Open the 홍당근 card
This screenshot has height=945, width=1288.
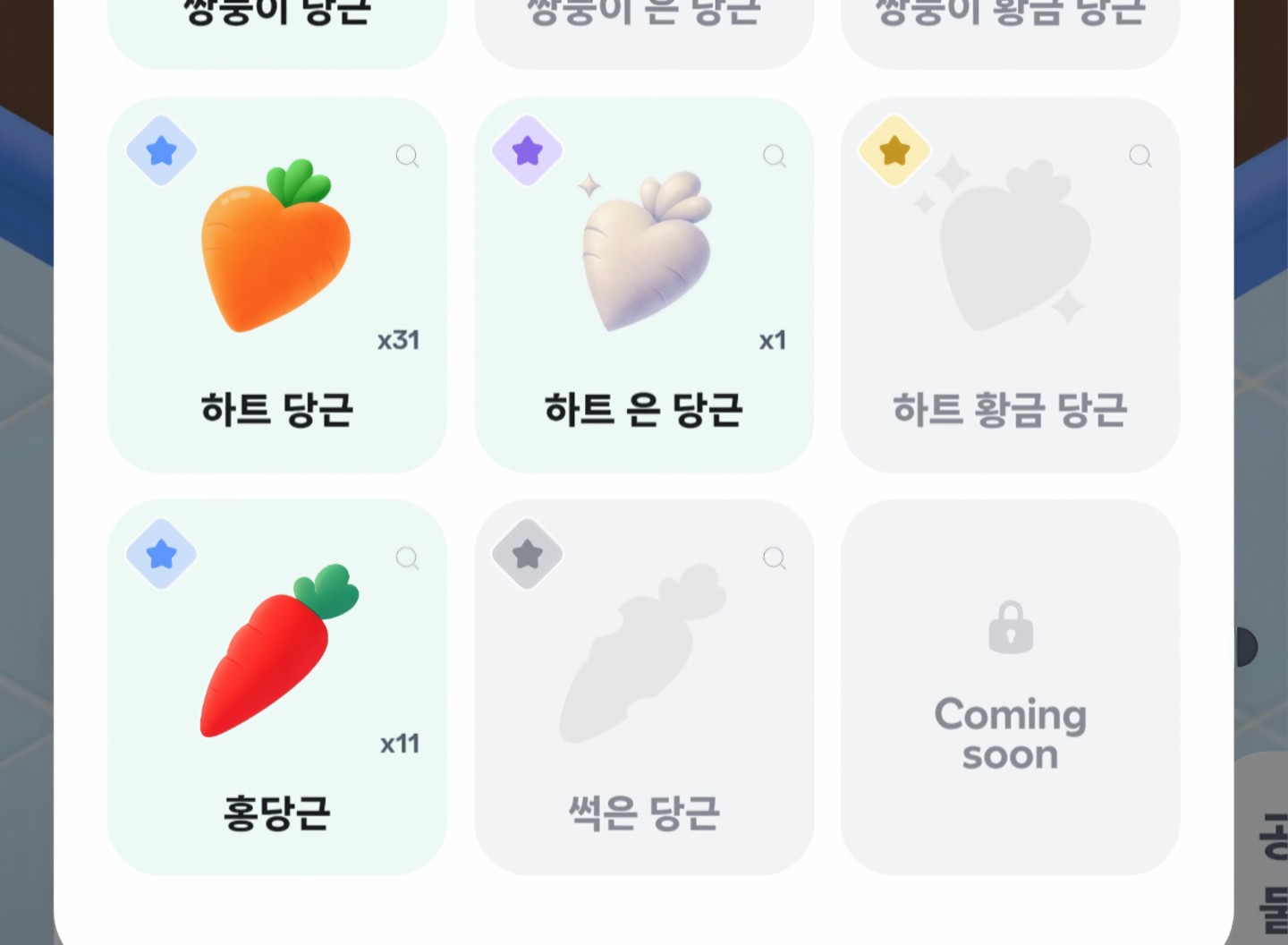276,689
